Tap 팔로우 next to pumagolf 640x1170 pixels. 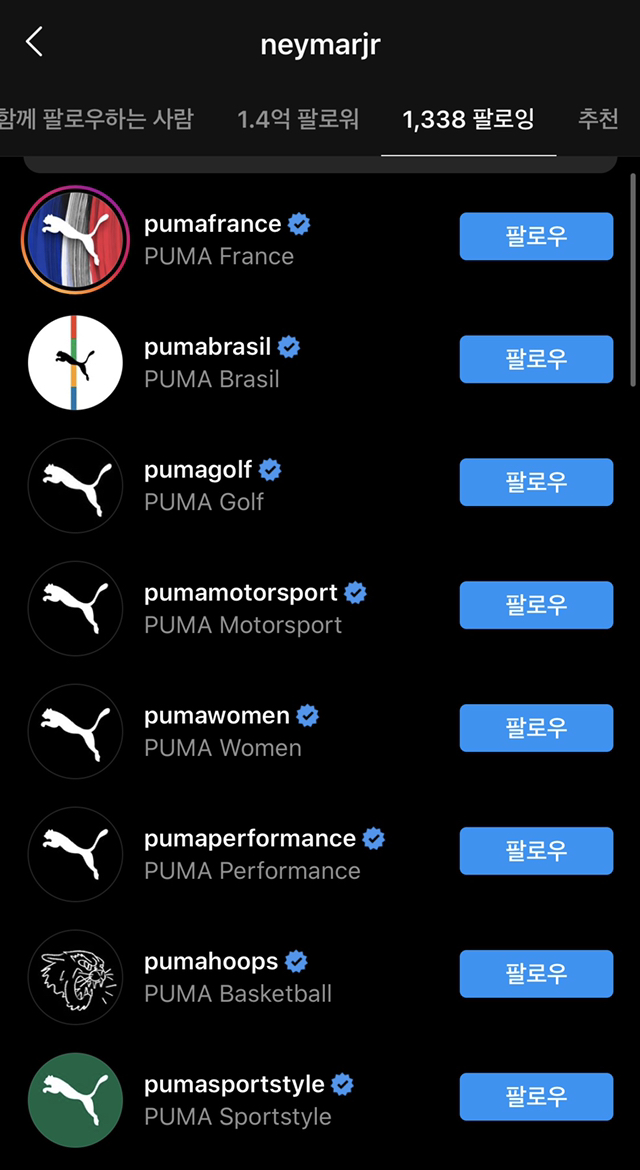pos(536,482)
